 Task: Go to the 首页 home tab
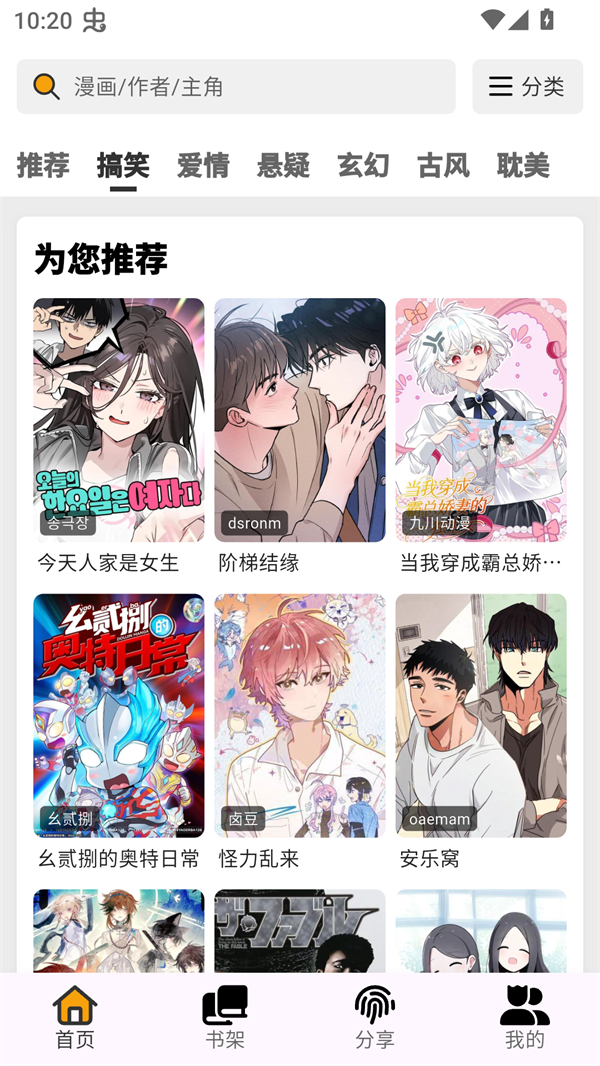coord(75,1018)
